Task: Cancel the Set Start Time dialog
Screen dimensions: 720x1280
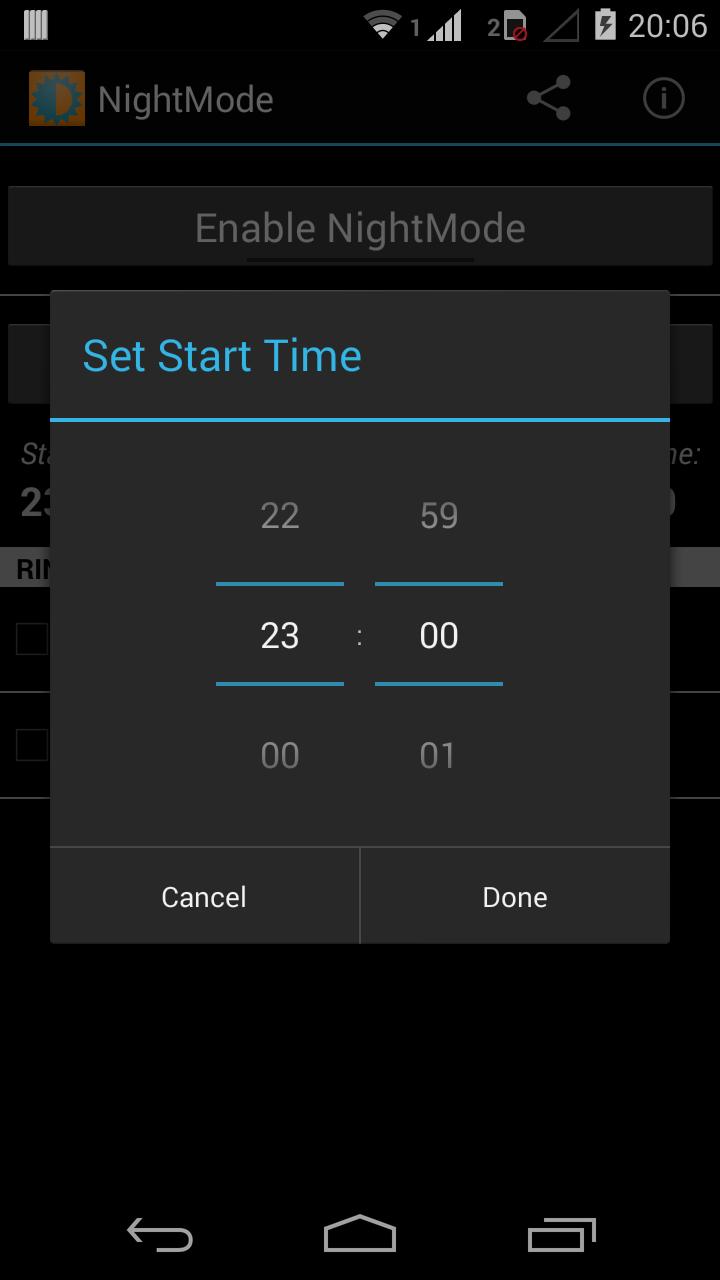Action: click(204, 896)
